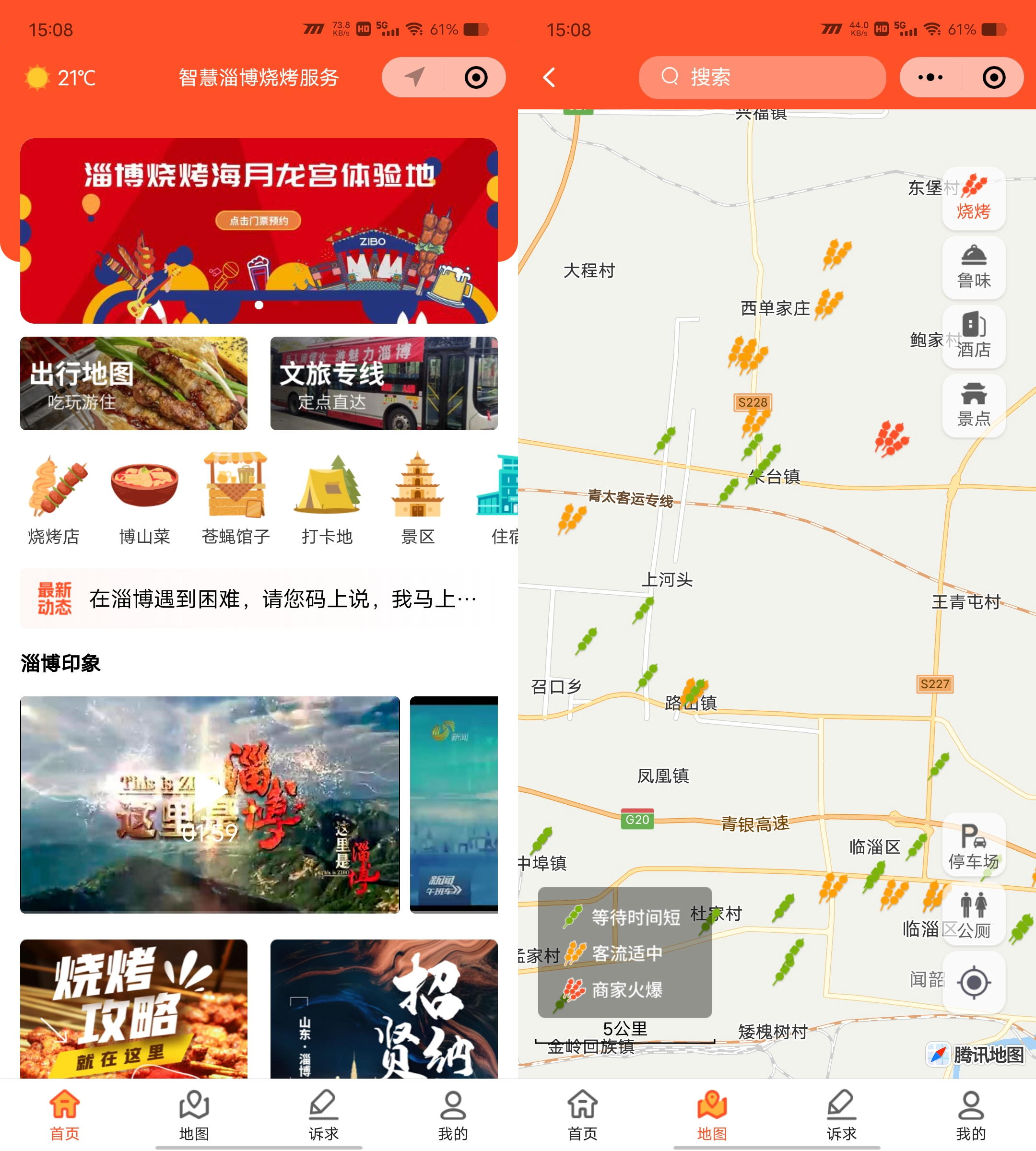
Task: Open the 最新动态 news notice
Action: [x=259, y=599]
